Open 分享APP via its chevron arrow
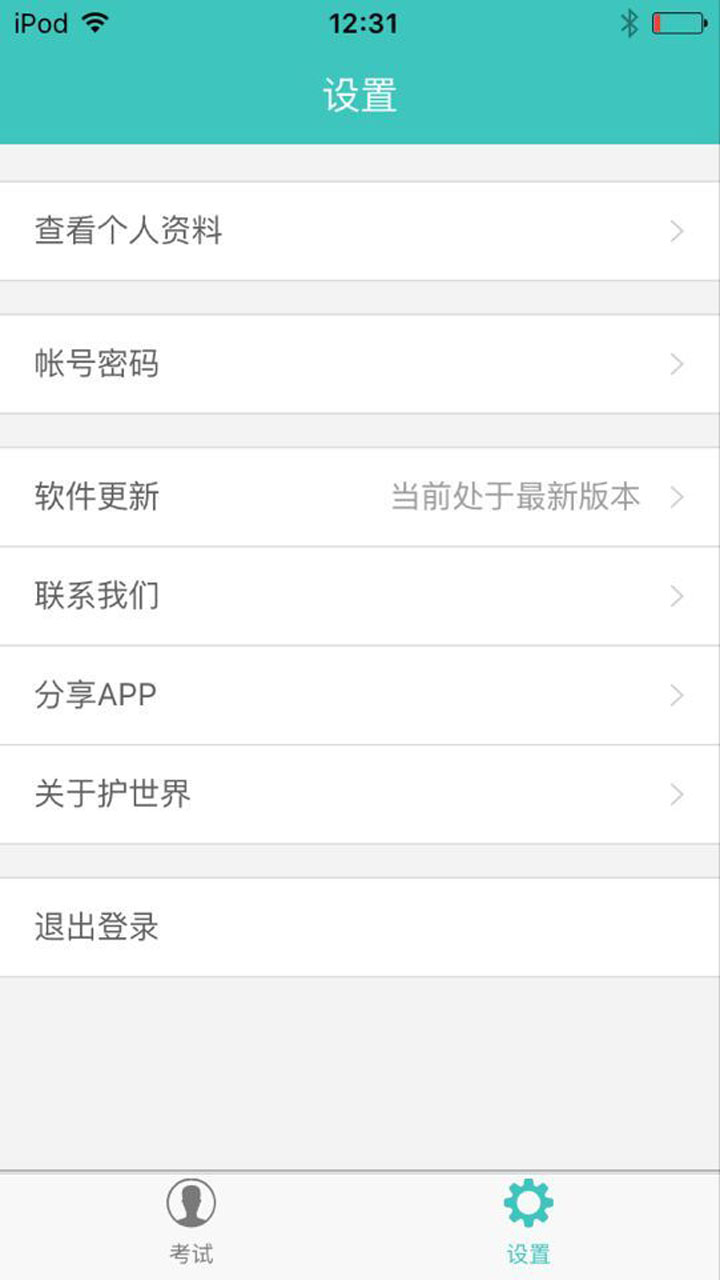 click(676, 695)
